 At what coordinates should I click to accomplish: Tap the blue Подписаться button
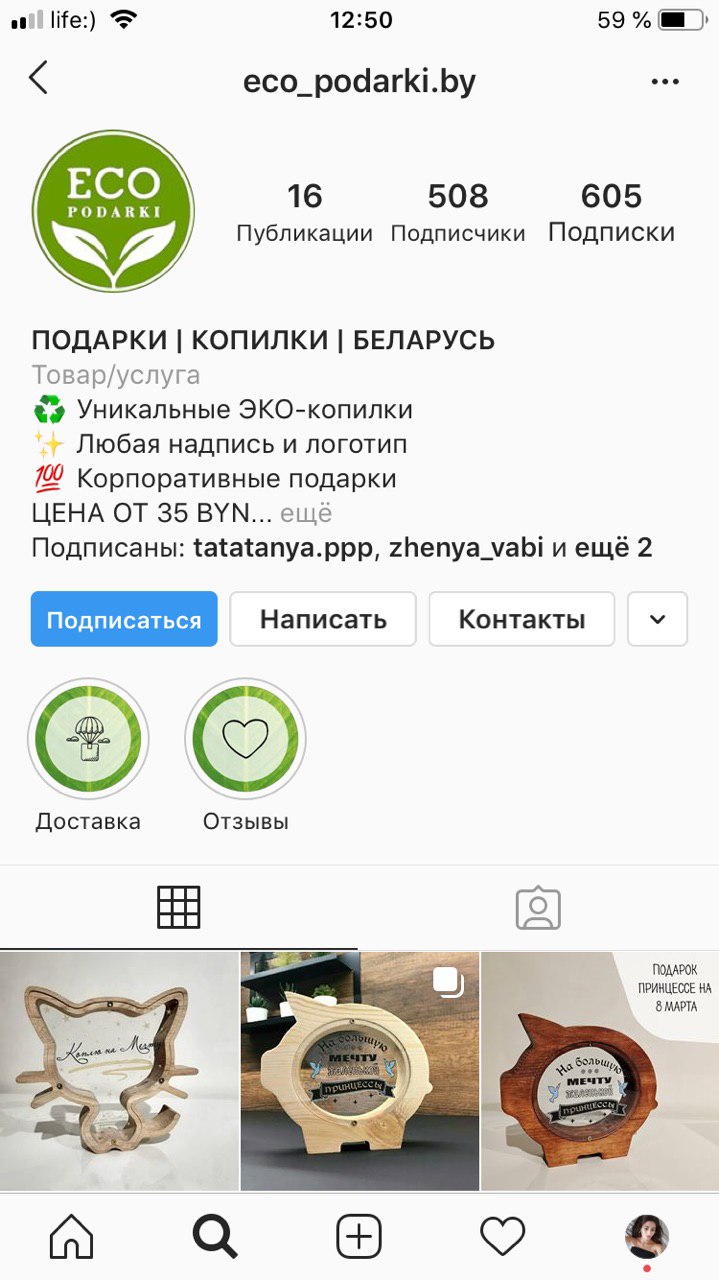[124, 619]
